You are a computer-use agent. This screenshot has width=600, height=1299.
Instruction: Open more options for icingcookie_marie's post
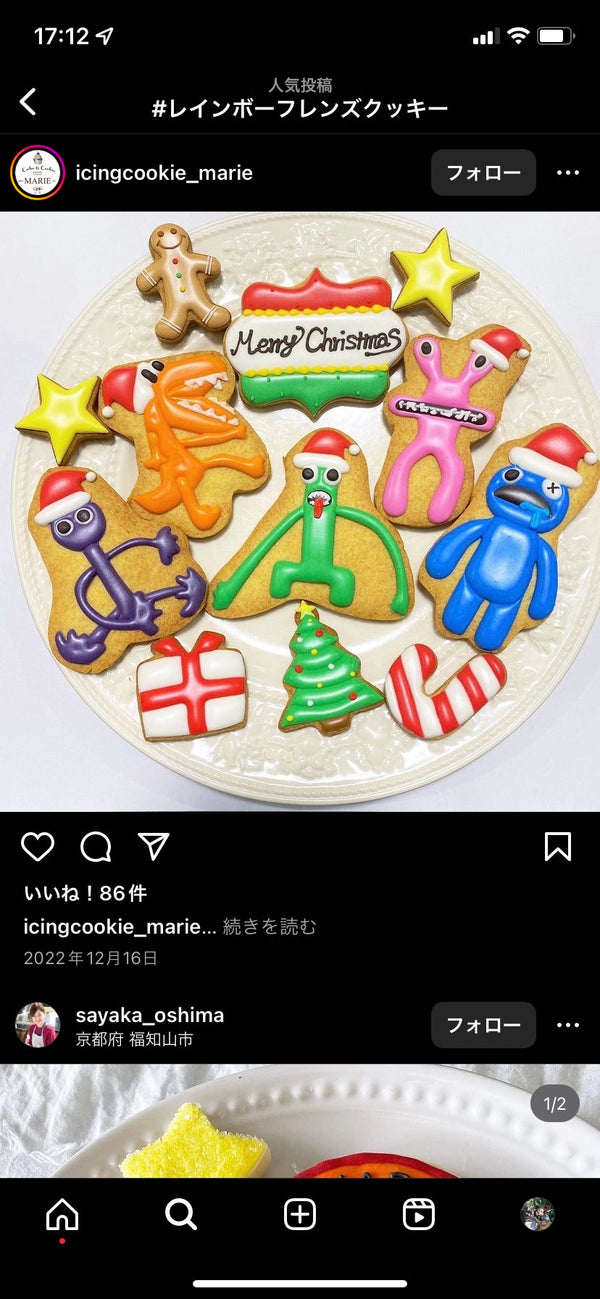[567, 173]
